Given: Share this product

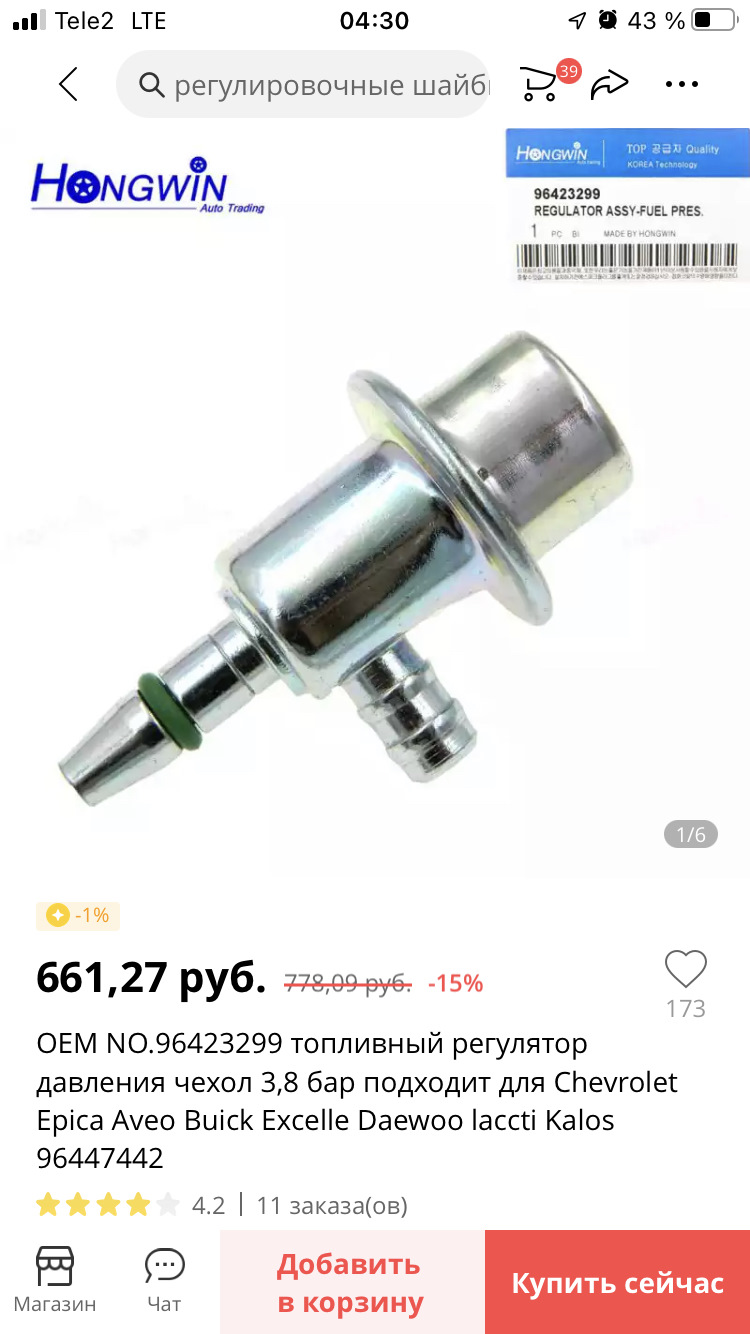Looking at the screenshot, I should (x=609, y=86).
